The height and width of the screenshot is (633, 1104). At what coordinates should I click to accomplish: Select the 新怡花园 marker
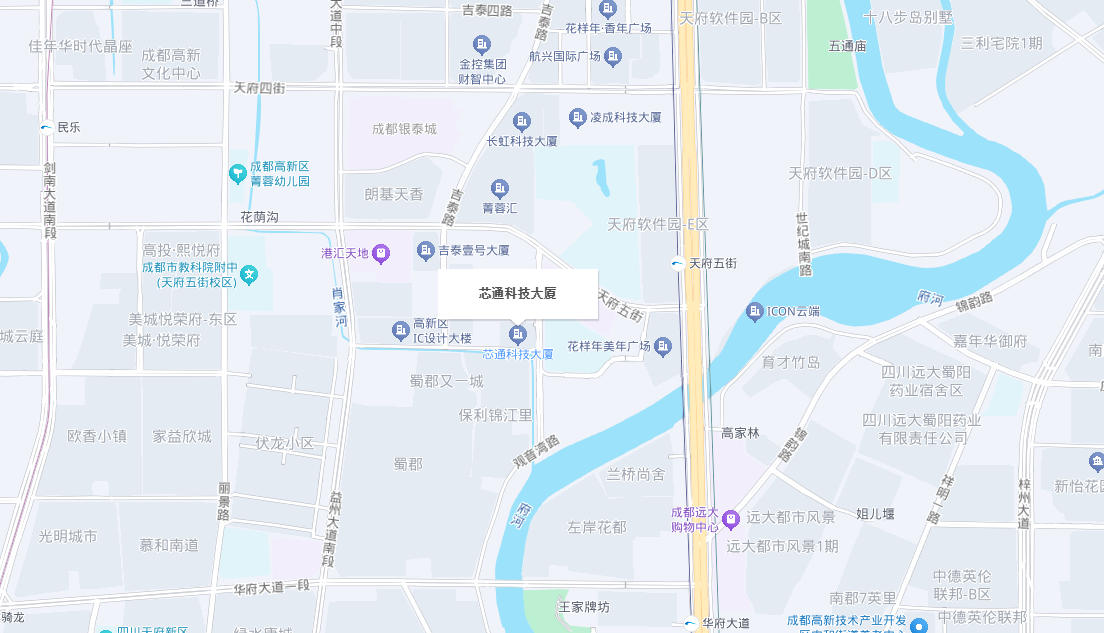pos(1096,462)
